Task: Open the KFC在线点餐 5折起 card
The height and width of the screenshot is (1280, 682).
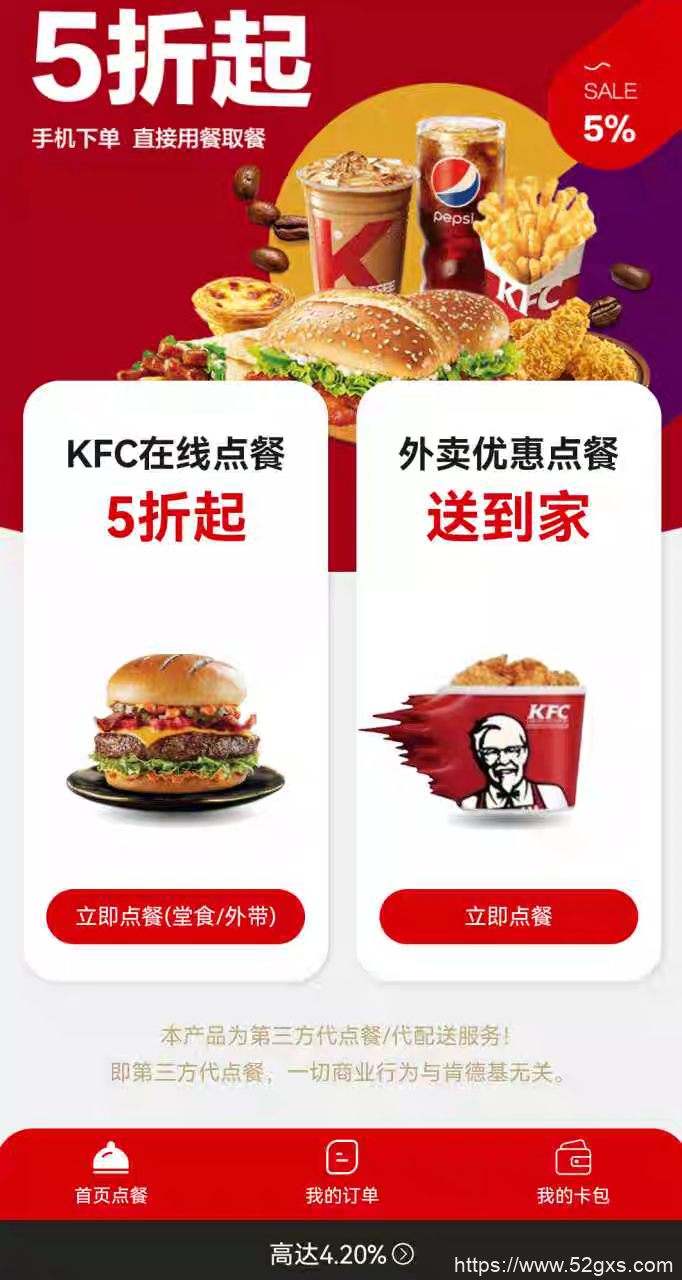Action: tap(175, 681)
